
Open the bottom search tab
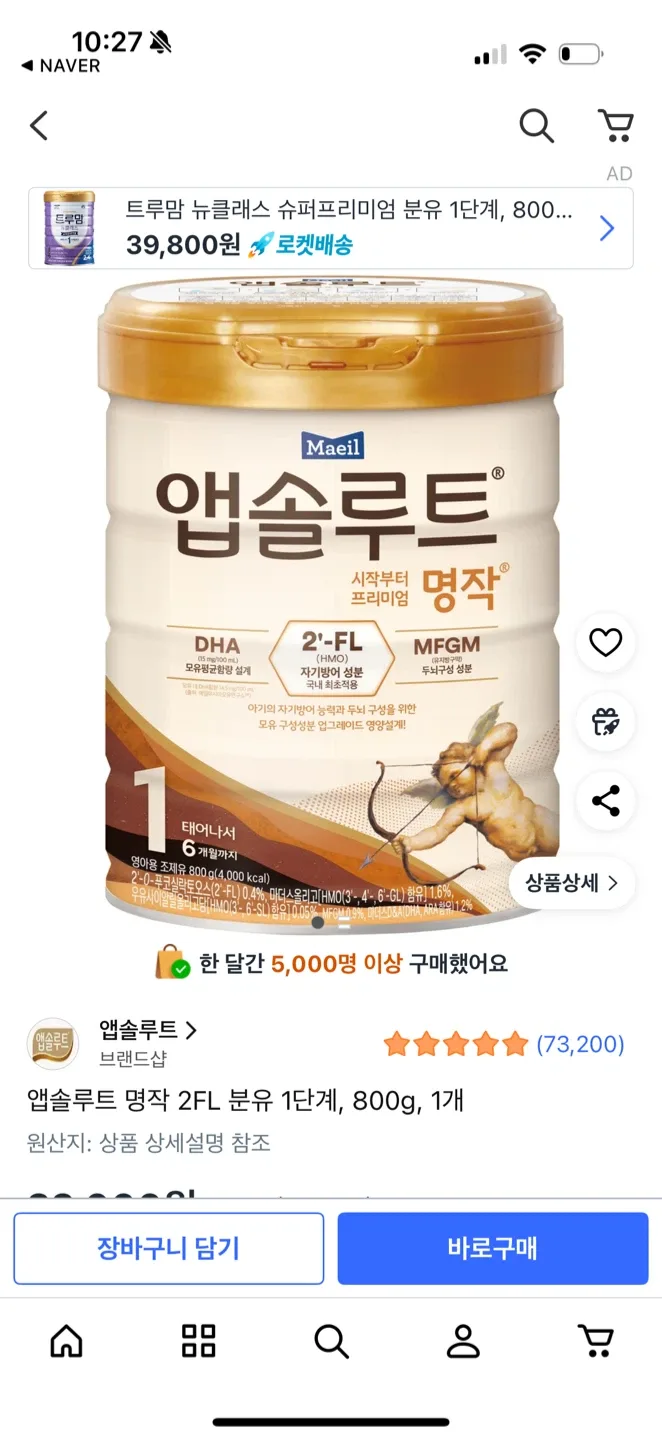[x=331, y=1341]
